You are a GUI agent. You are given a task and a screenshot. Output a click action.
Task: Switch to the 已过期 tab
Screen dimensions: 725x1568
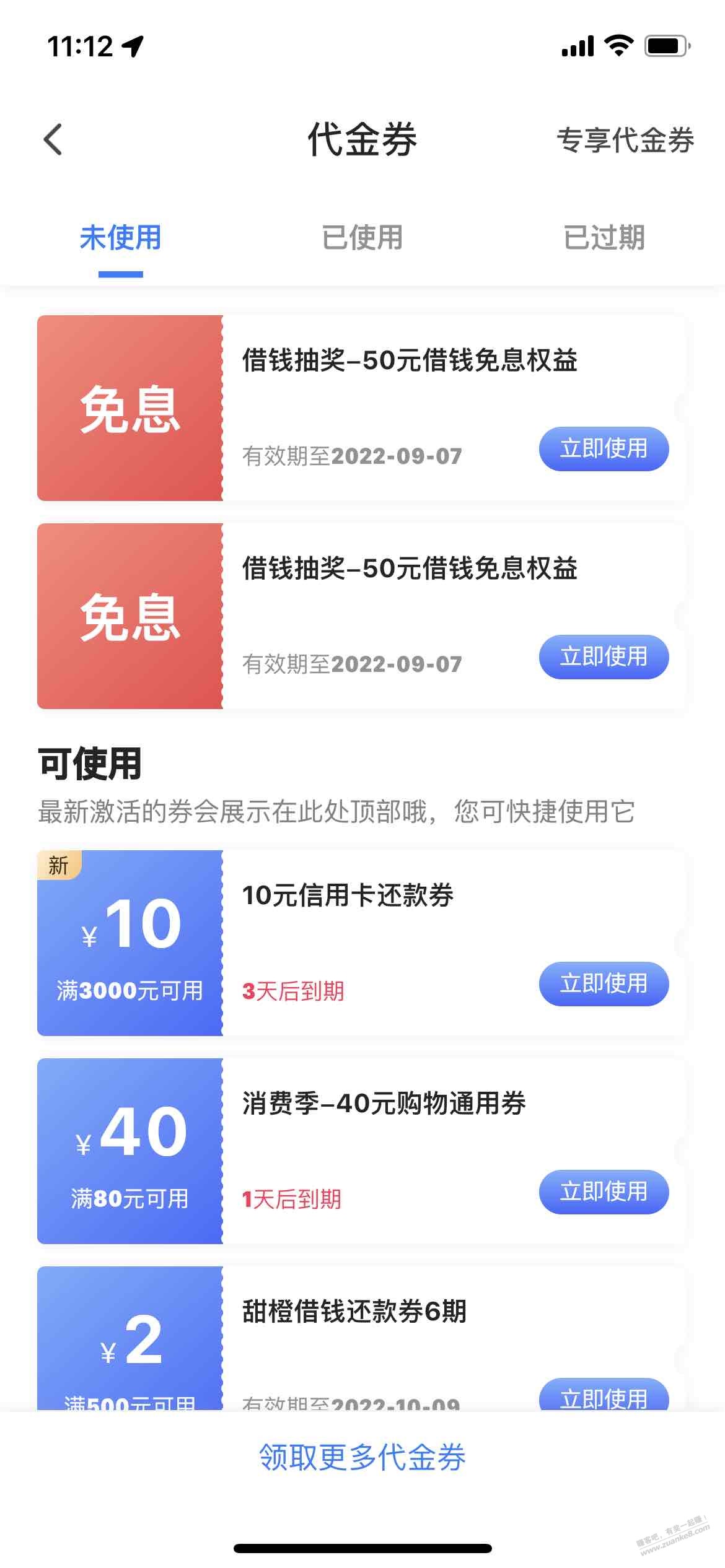604,238
